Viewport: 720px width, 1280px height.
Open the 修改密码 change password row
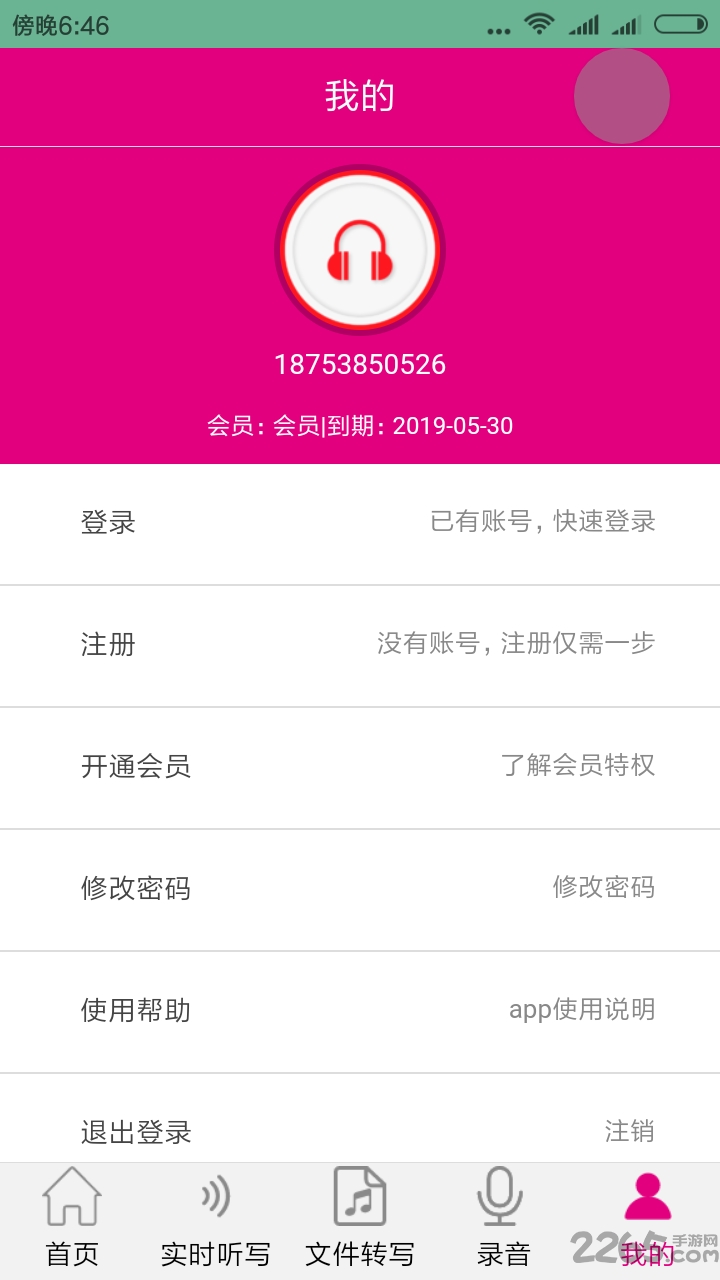click(360, 889)
